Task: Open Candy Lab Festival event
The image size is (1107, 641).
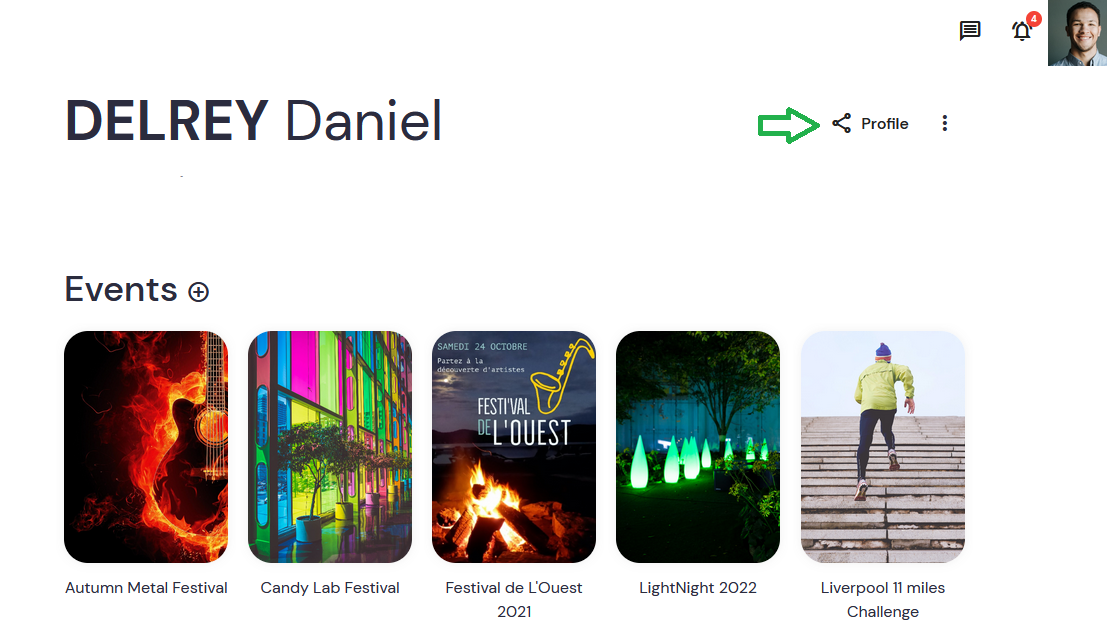Action: [330, 447]
